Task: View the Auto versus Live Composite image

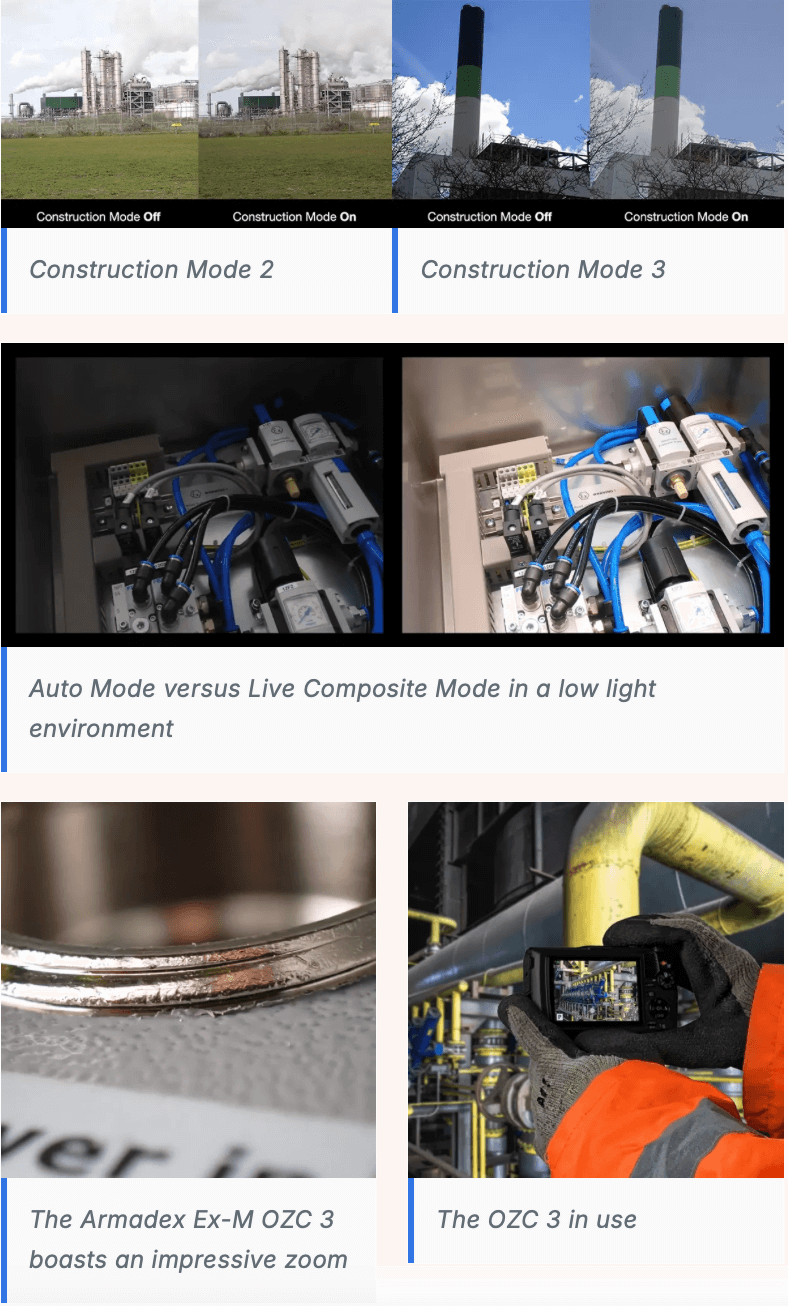Action: [393, 494]
